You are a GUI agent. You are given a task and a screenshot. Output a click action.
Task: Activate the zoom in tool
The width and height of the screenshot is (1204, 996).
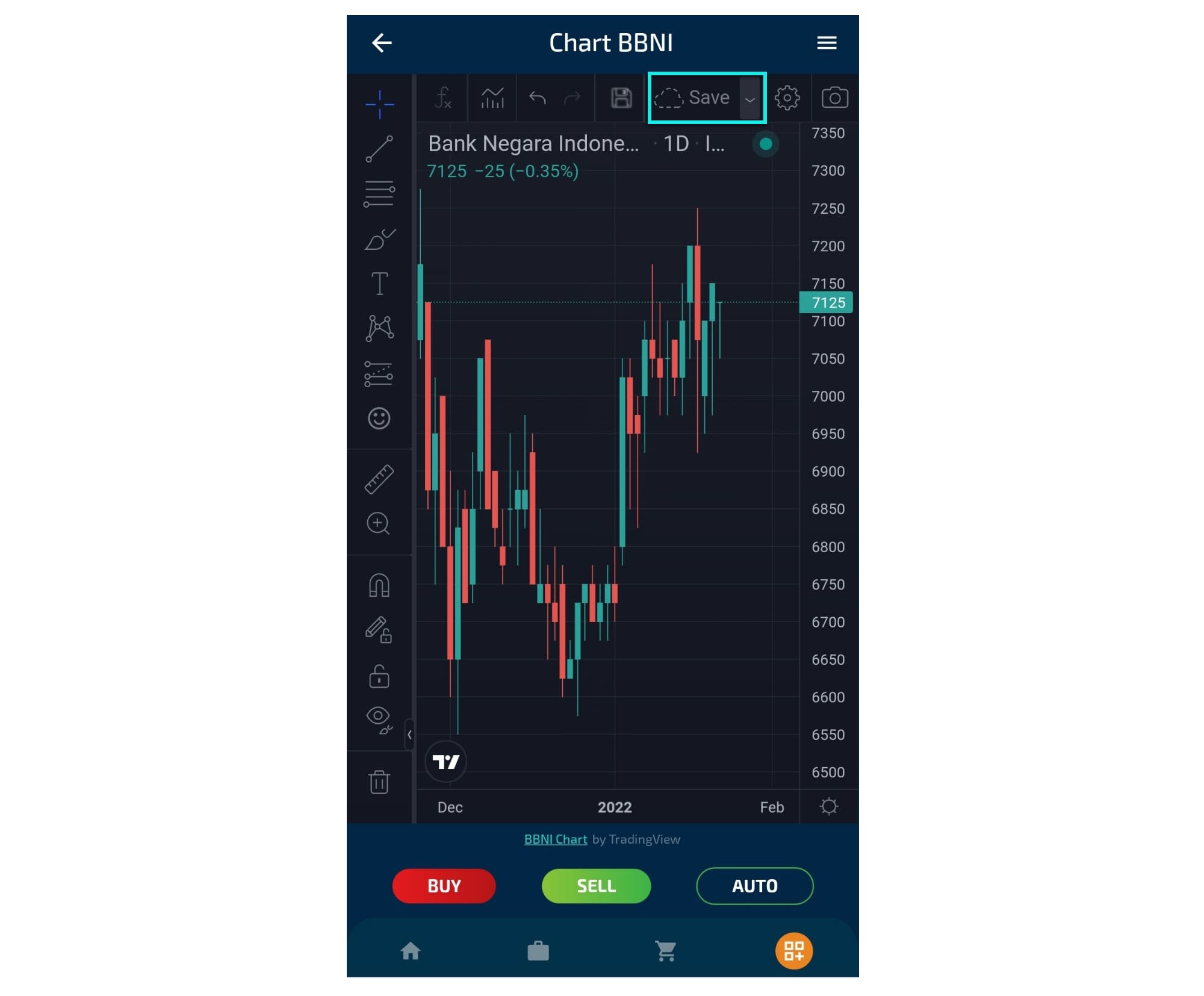click(x=379, y=523)
